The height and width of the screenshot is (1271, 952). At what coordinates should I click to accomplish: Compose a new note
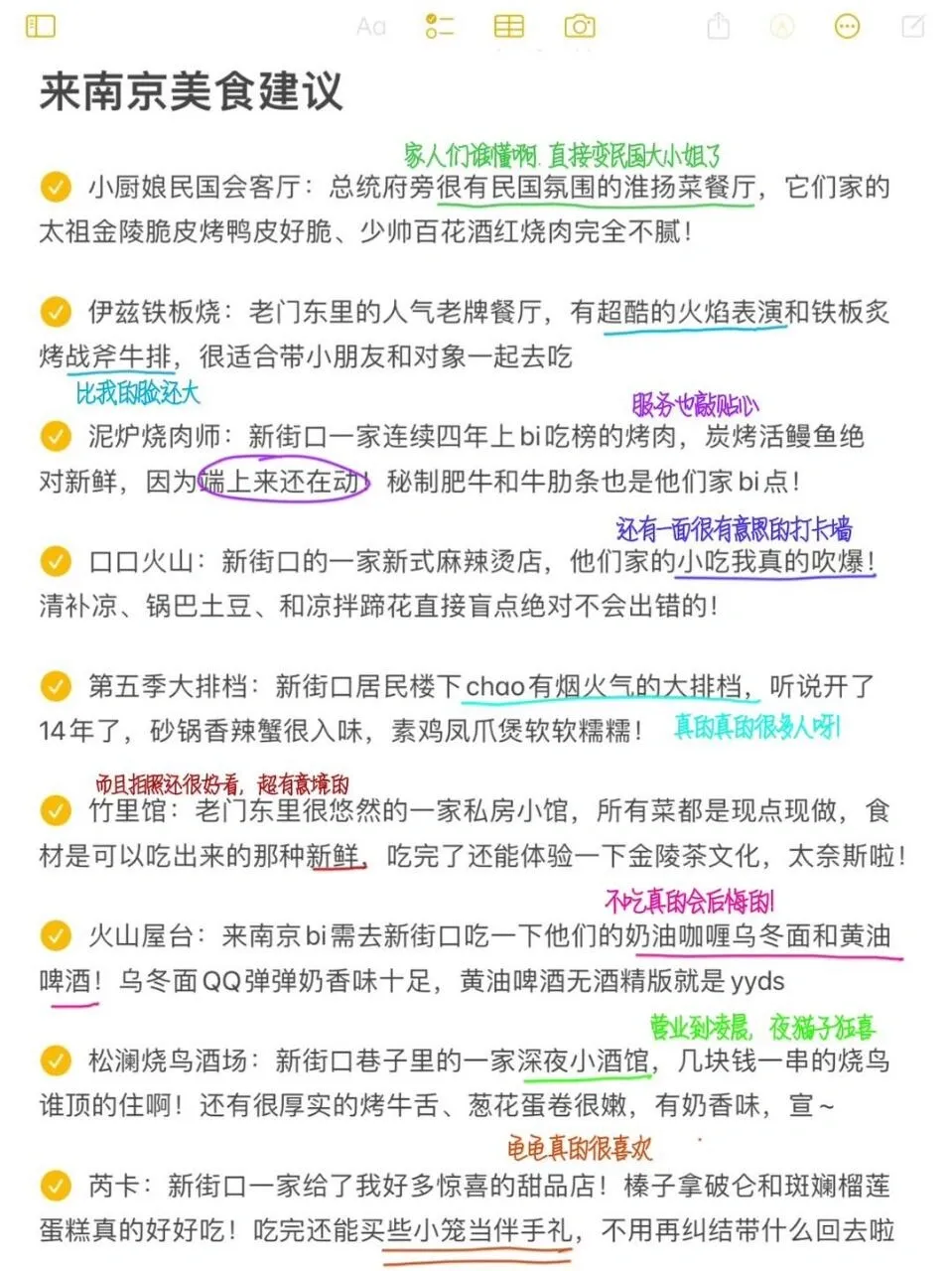pyautogui.click(x=912, y=26)
